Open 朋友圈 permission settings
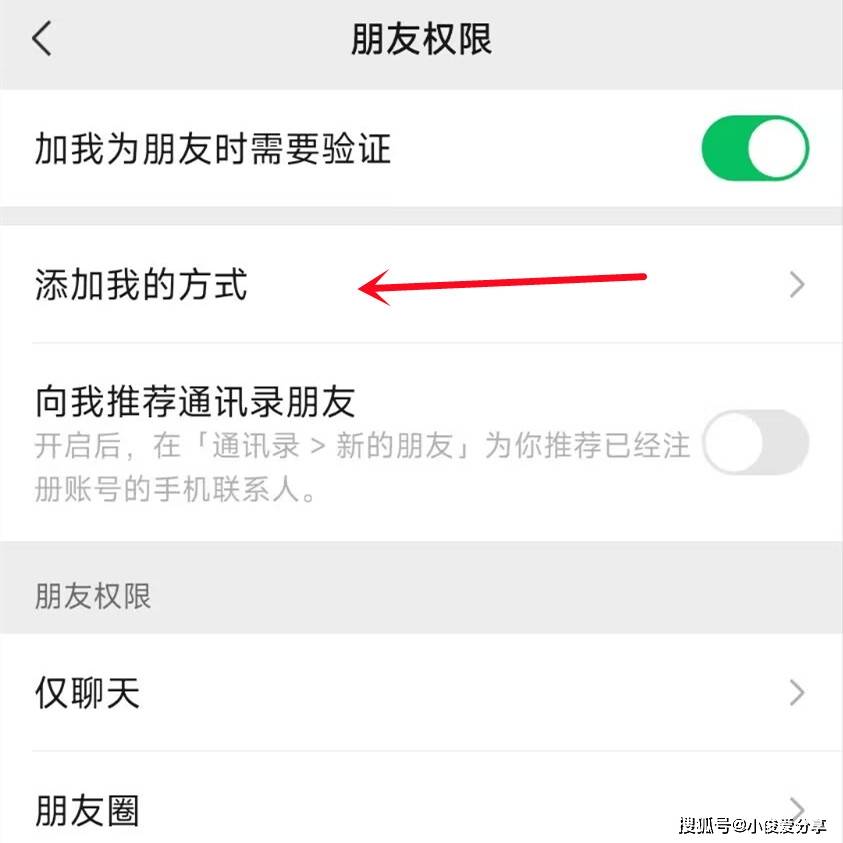Viewport: 843px width, 843px height. pos(420,808)
